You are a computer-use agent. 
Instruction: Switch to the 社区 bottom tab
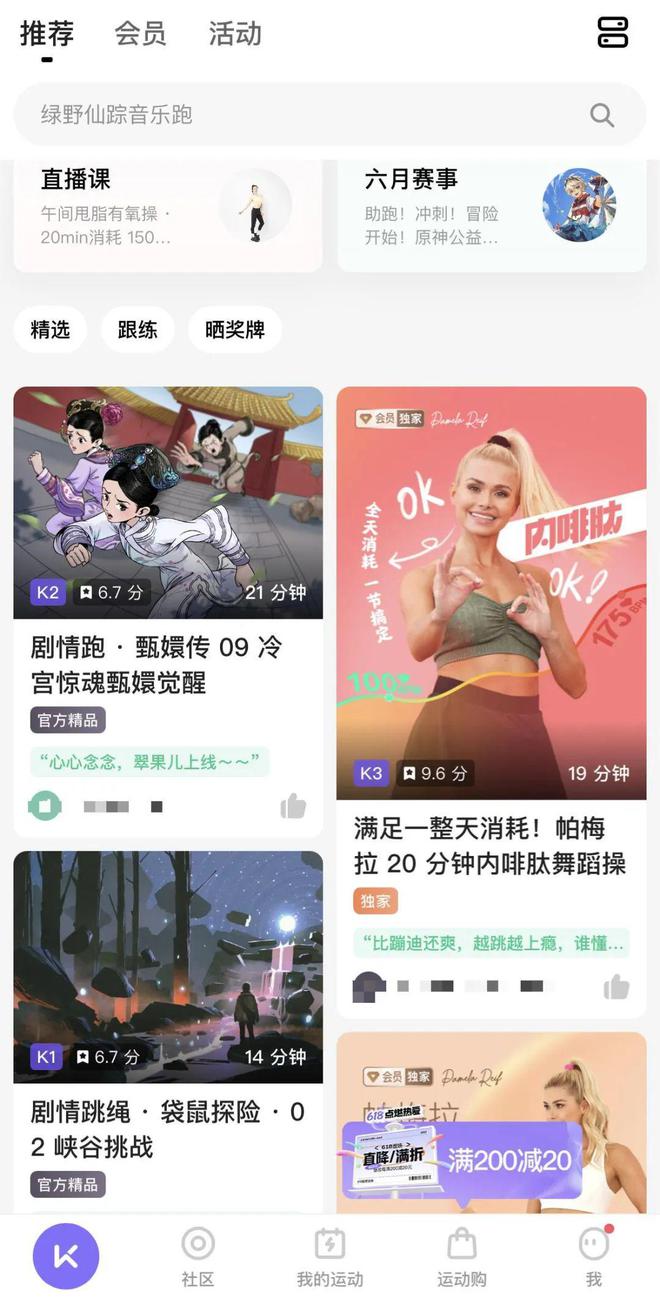click(198, 1258)
